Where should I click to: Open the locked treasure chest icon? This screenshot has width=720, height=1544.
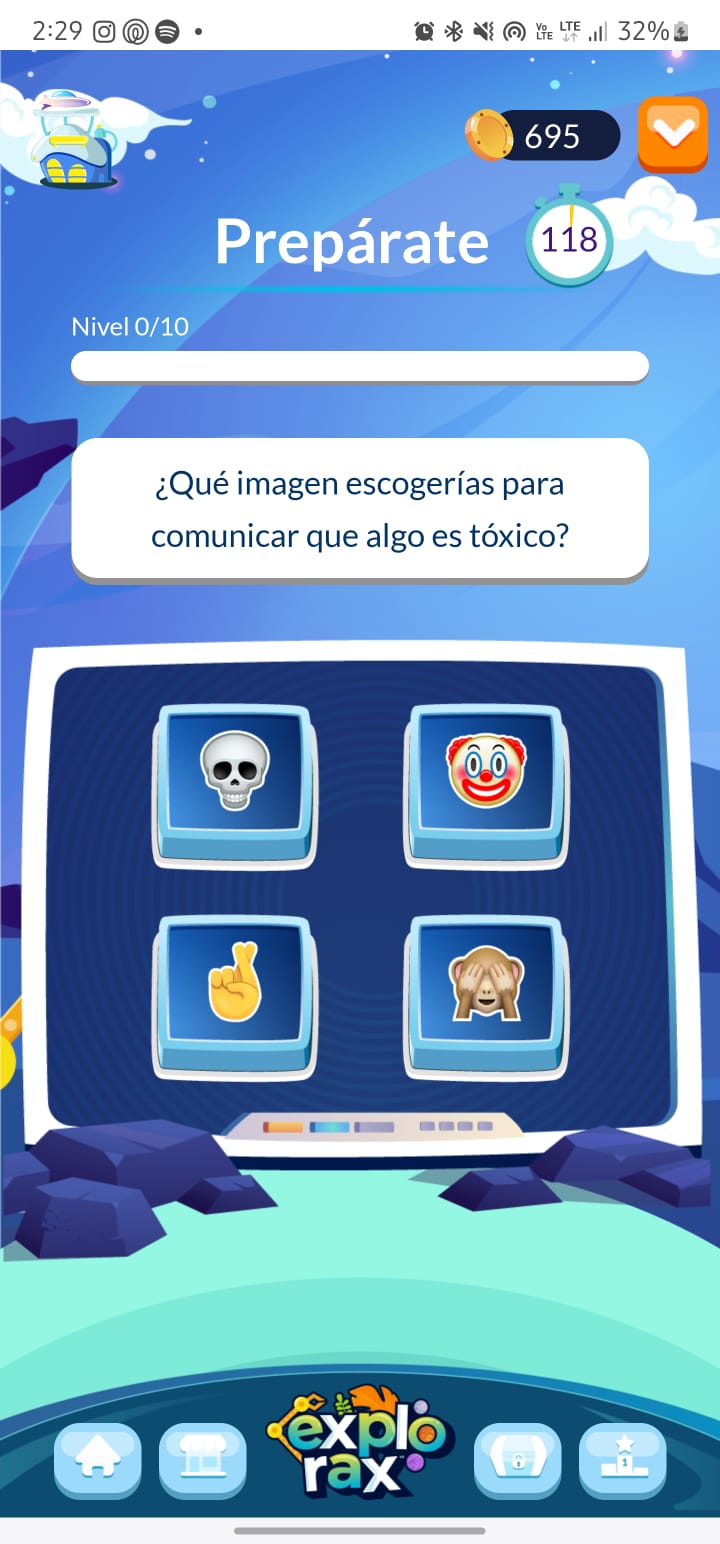coord(517,1462)
